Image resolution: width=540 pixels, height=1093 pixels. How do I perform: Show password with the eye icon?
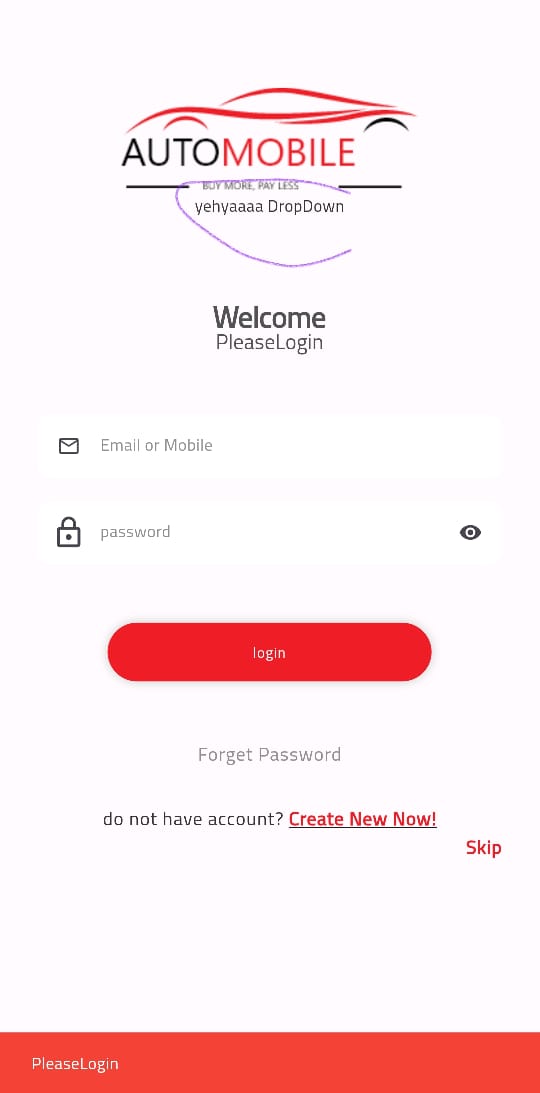pyautogui.click(x=470, y=533)
